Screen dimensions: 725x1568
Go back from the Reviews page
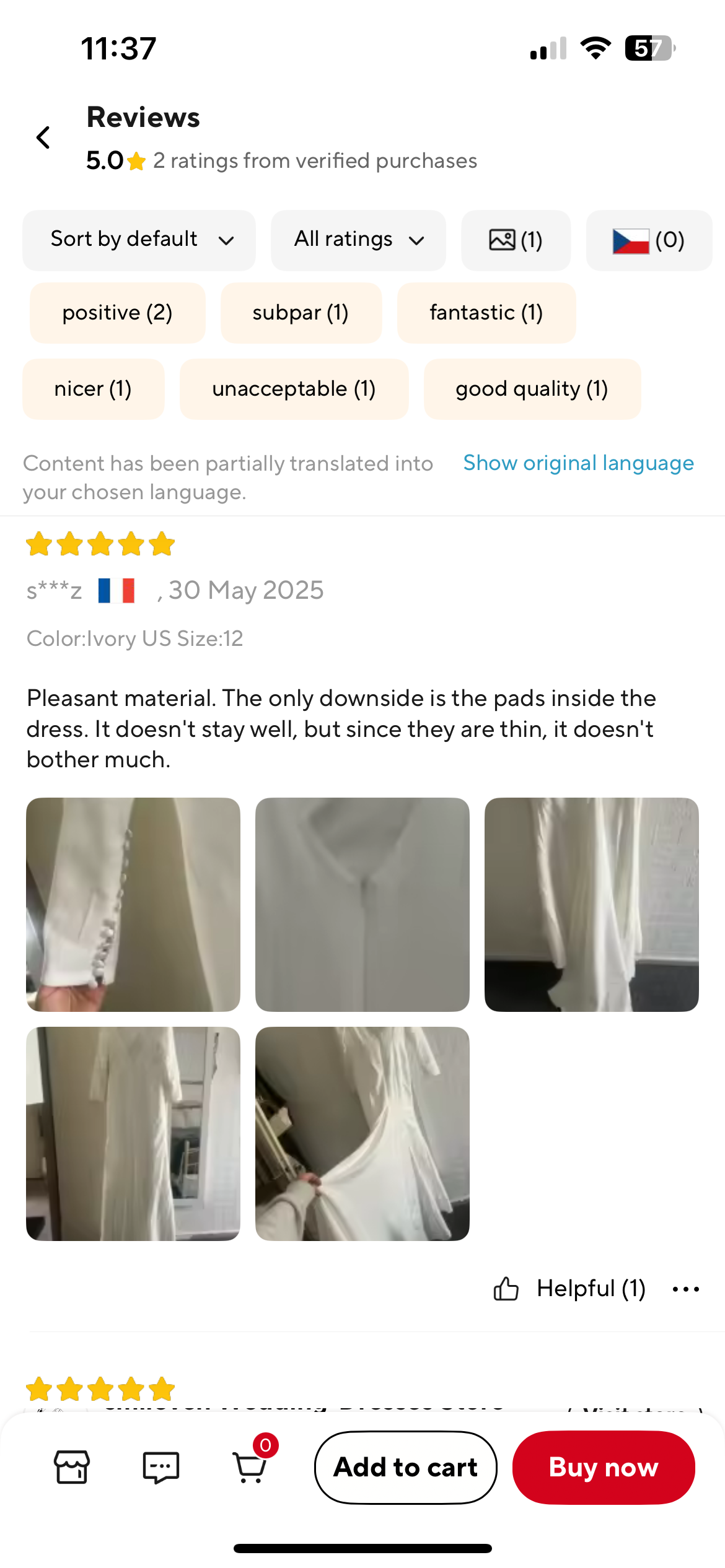point(43,137)
